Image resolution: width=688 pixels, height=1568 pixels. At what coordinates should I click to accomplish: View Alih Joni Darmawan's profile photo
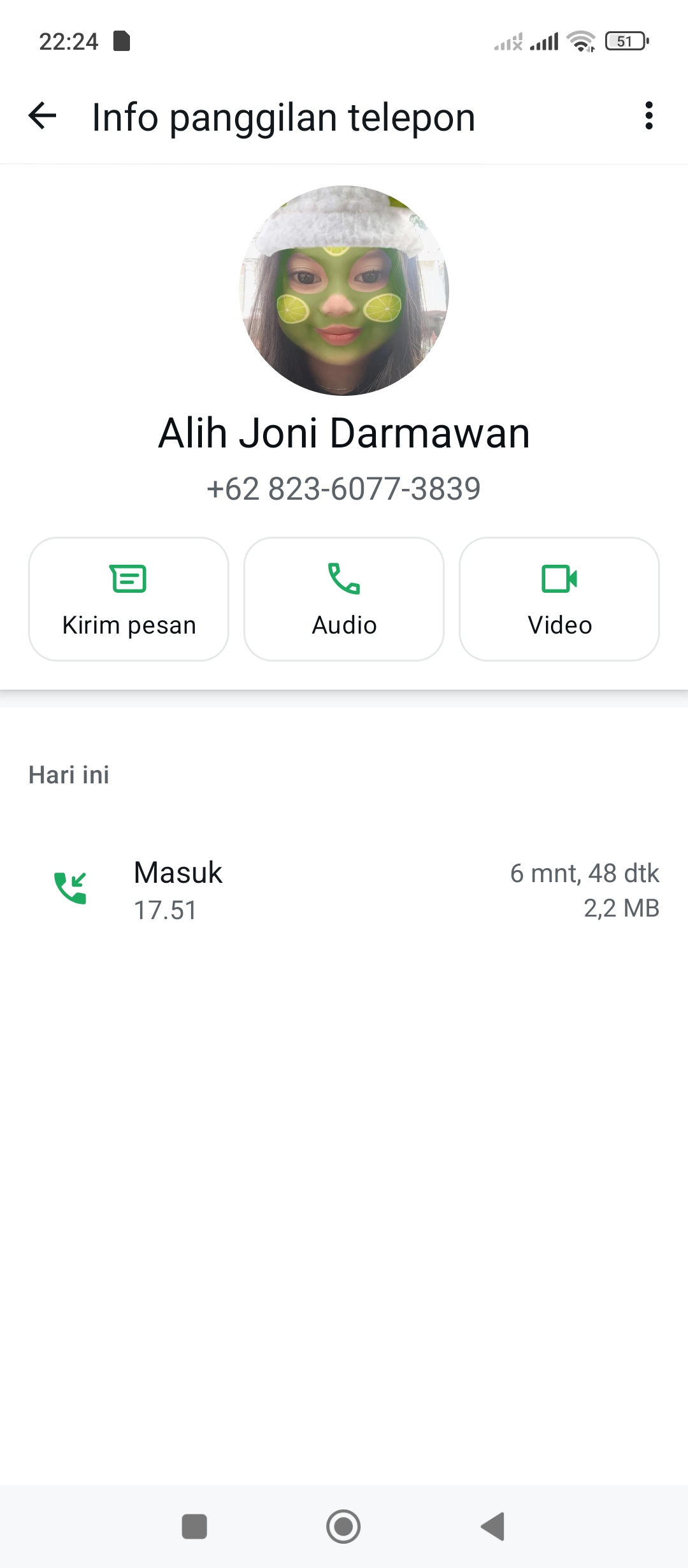coord(344,291)
